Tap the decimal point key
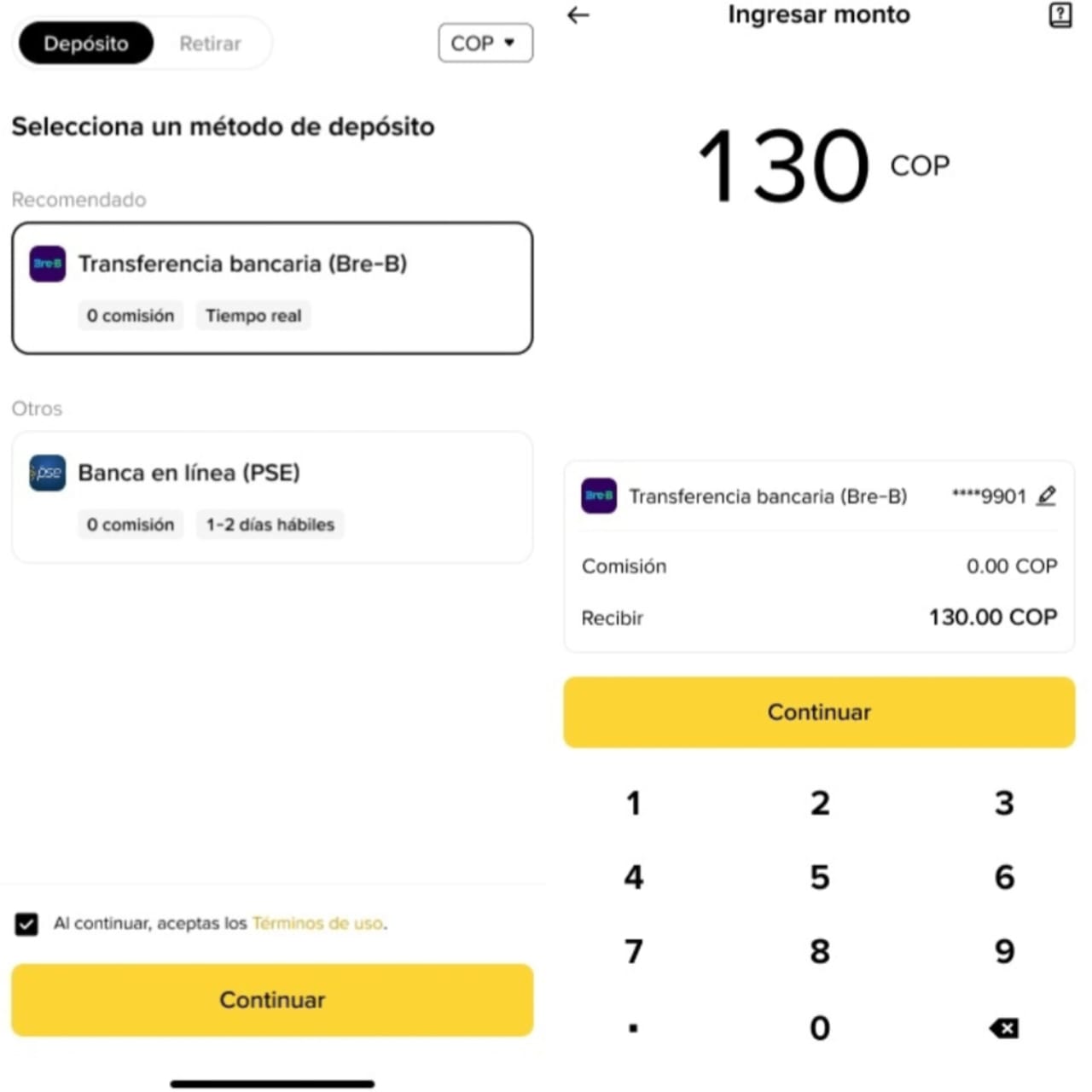The height and width of the screenshot is (1092, 1092). [x=633, y=1028]
